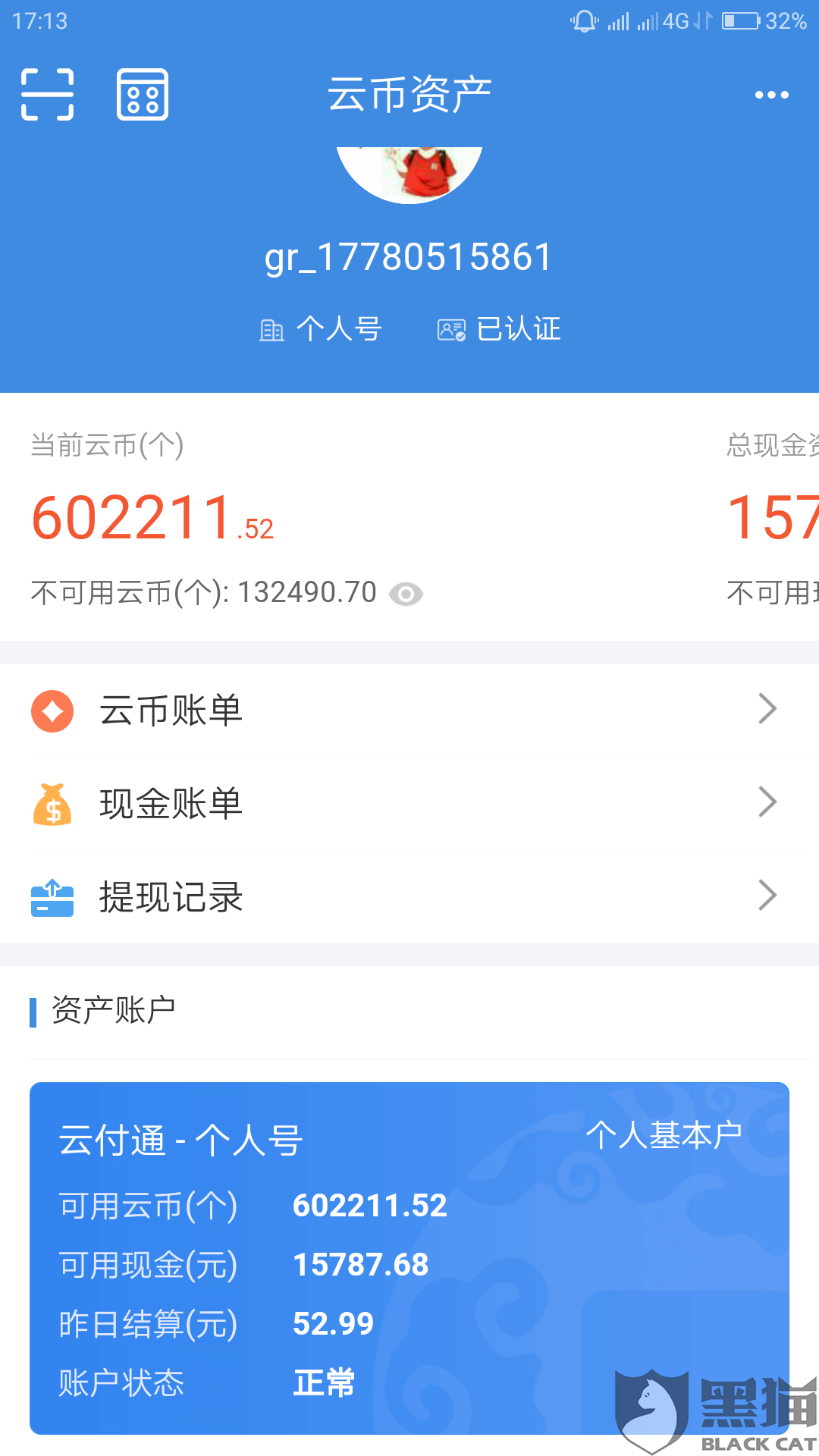Click the money bag icon for 现金账单

click(52, 804)
